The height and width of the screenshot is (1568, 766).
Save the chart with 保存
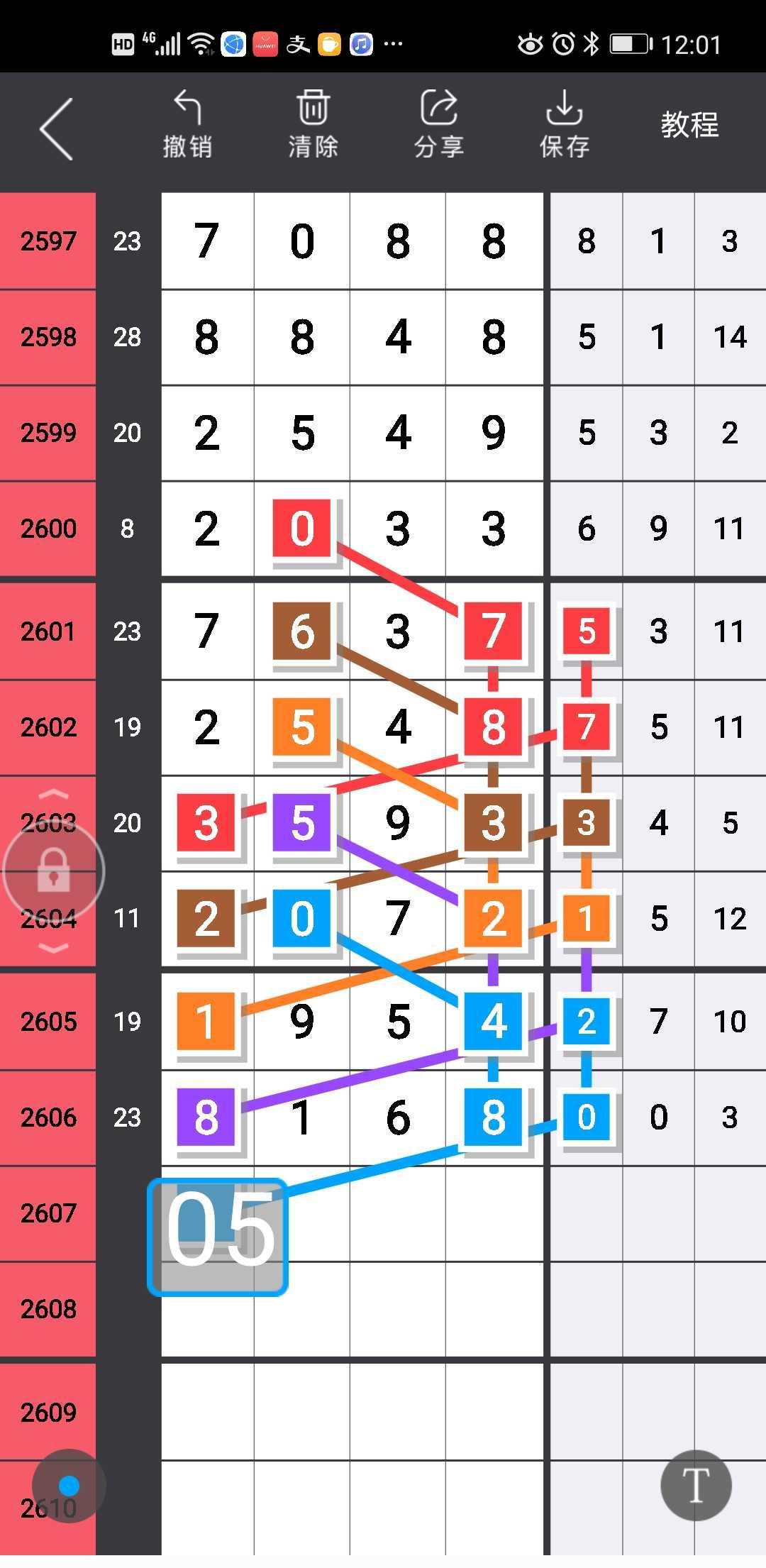click(x=565, y=124)
